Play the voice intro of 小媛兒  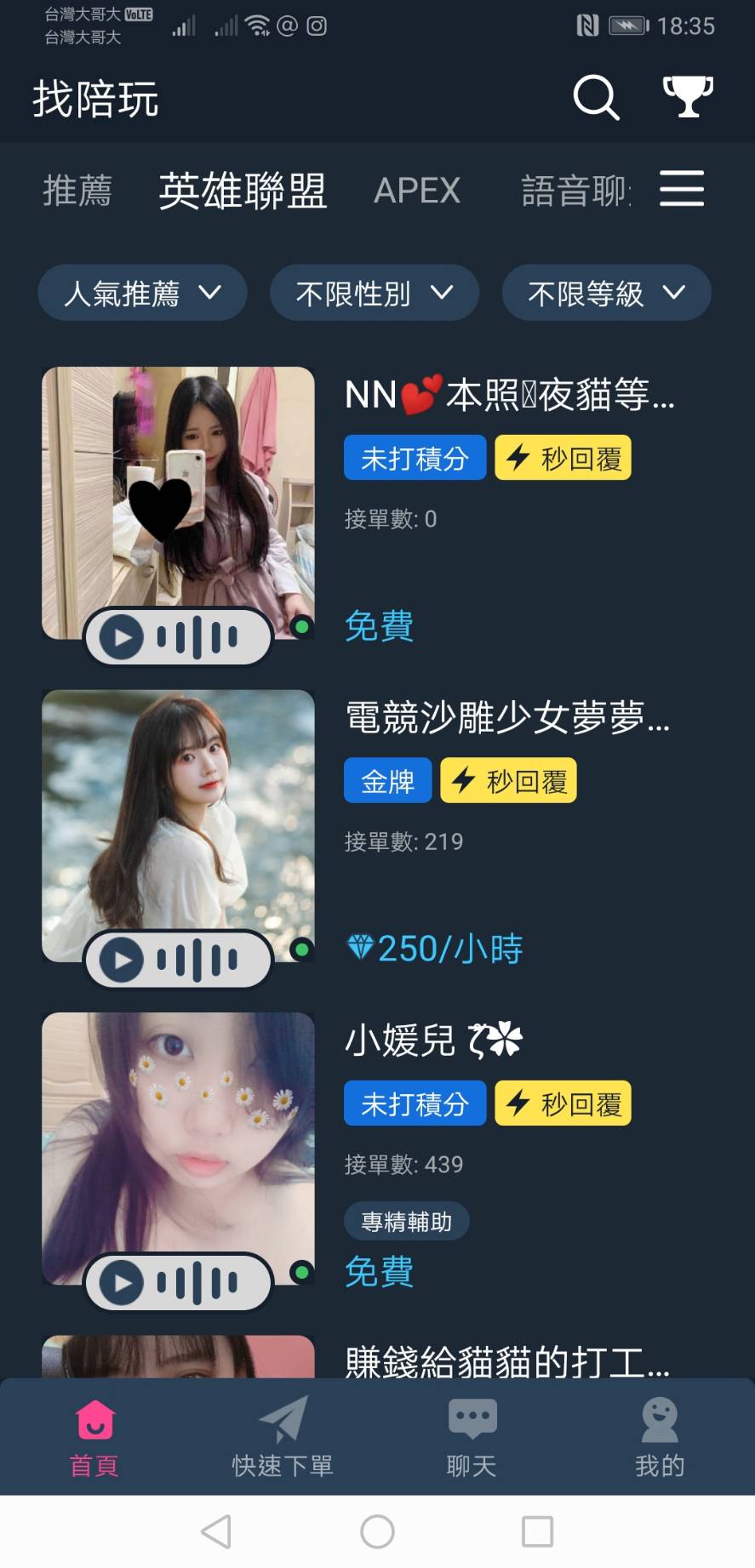coord(123,1283)
